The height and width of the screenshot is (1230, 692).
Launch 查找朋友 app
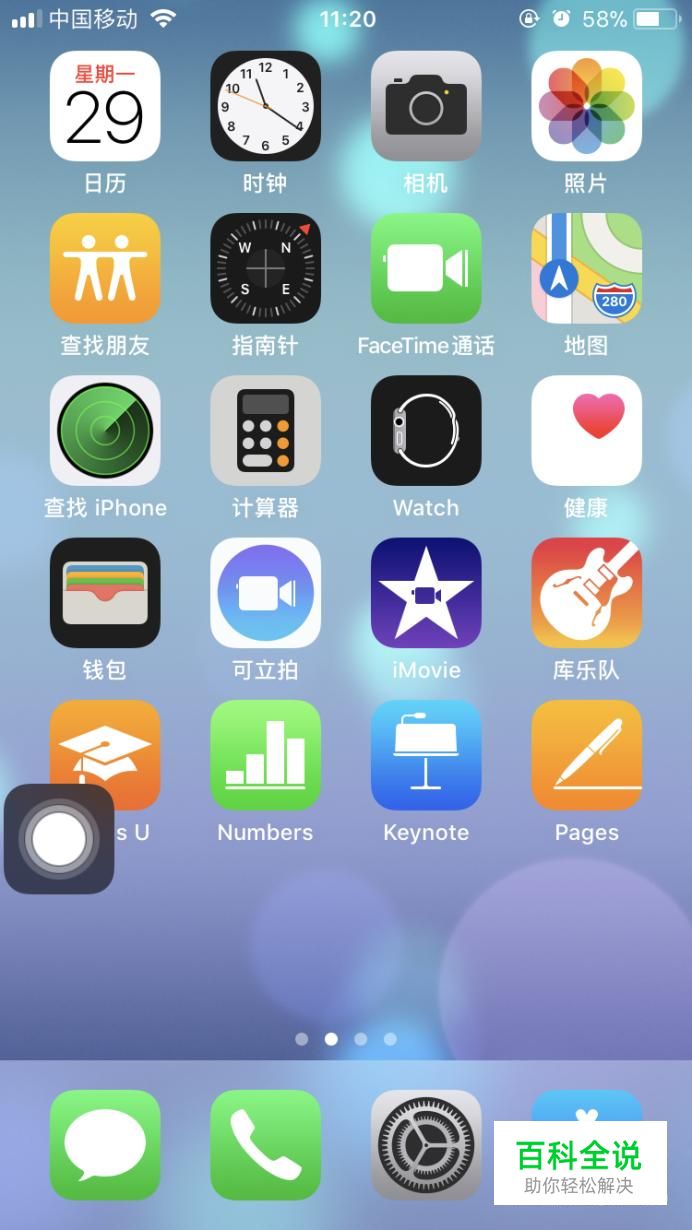click(x=105, y=269)
